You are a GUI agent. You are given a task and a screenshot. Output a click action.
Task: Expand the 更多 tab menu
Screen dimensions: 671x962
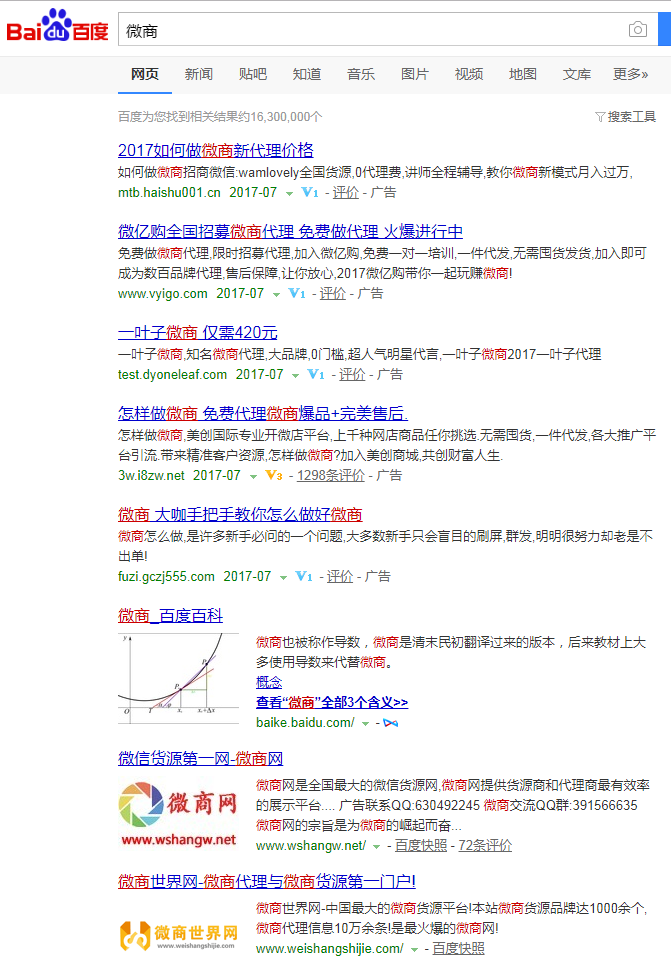pos(630,74)
